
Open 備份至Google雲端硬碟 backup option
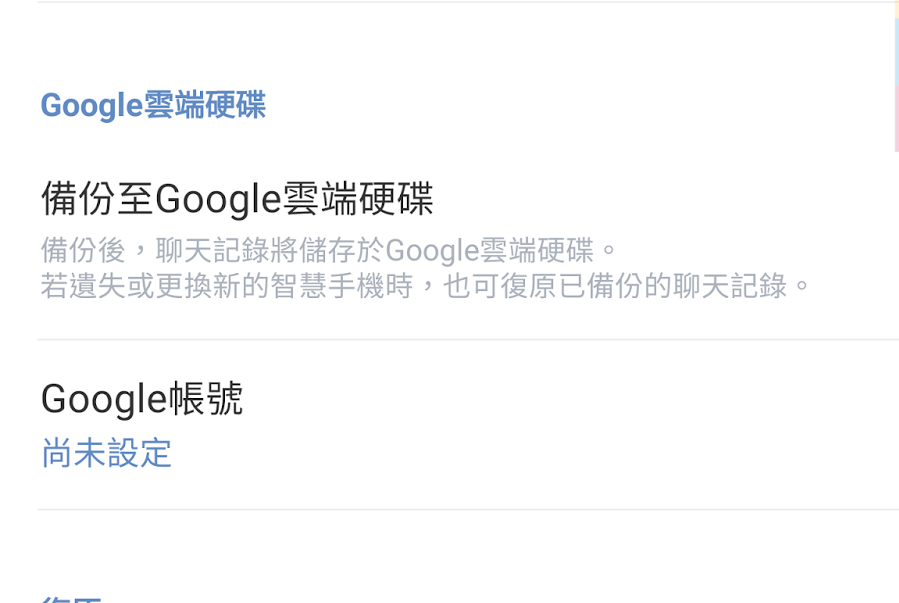coord(237,200)
